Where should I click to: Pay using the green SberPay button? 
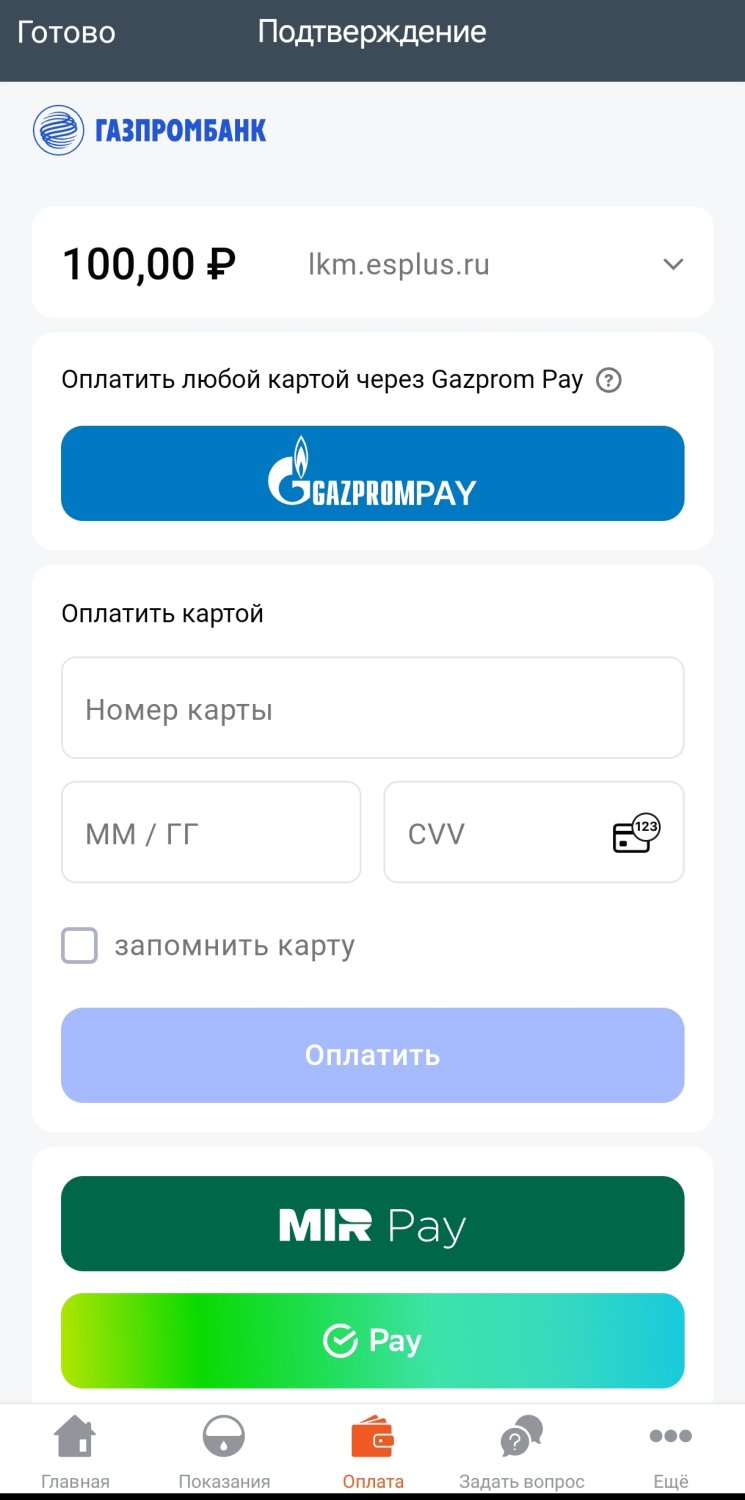372,1340
